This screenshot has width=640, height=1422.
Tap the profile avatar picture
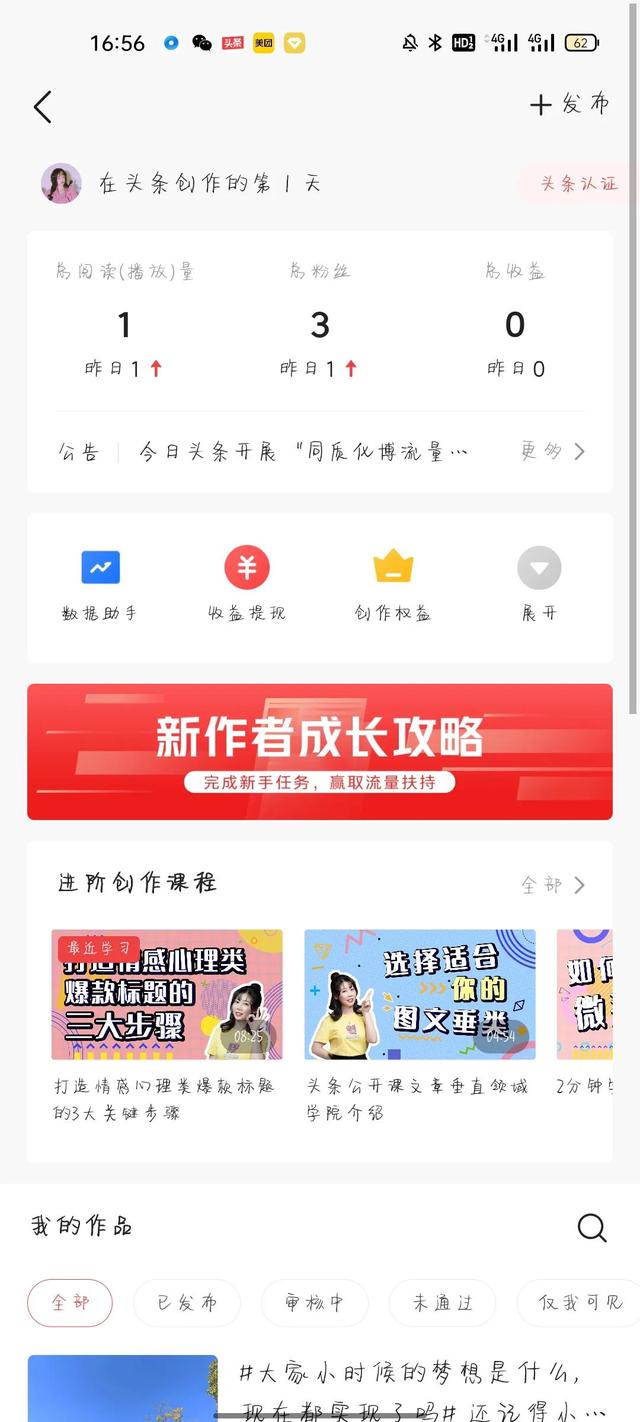click(x=61, y=184)
